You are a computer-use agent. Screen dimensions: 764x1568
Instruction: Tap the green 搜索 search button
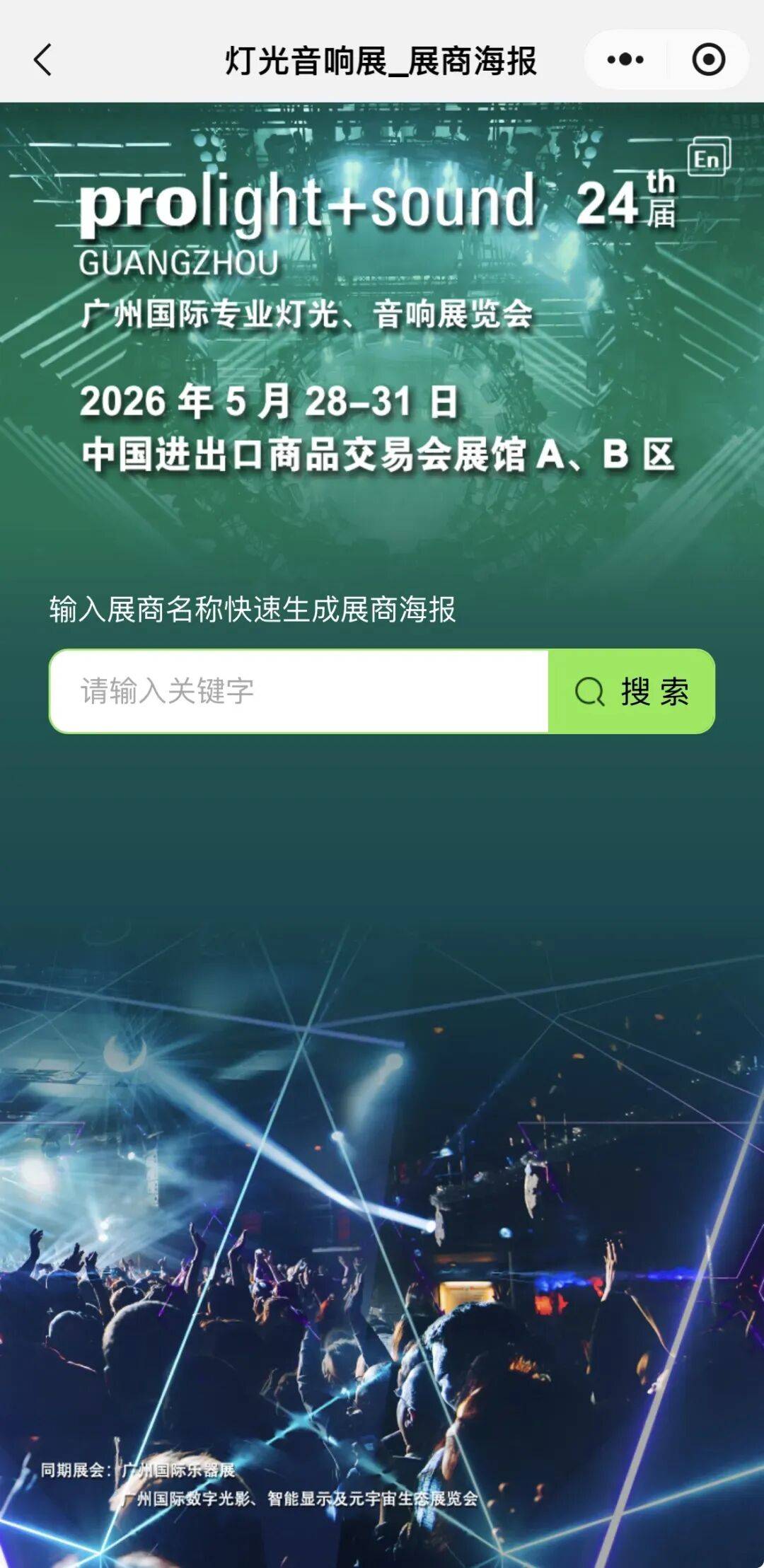point(632,691)
